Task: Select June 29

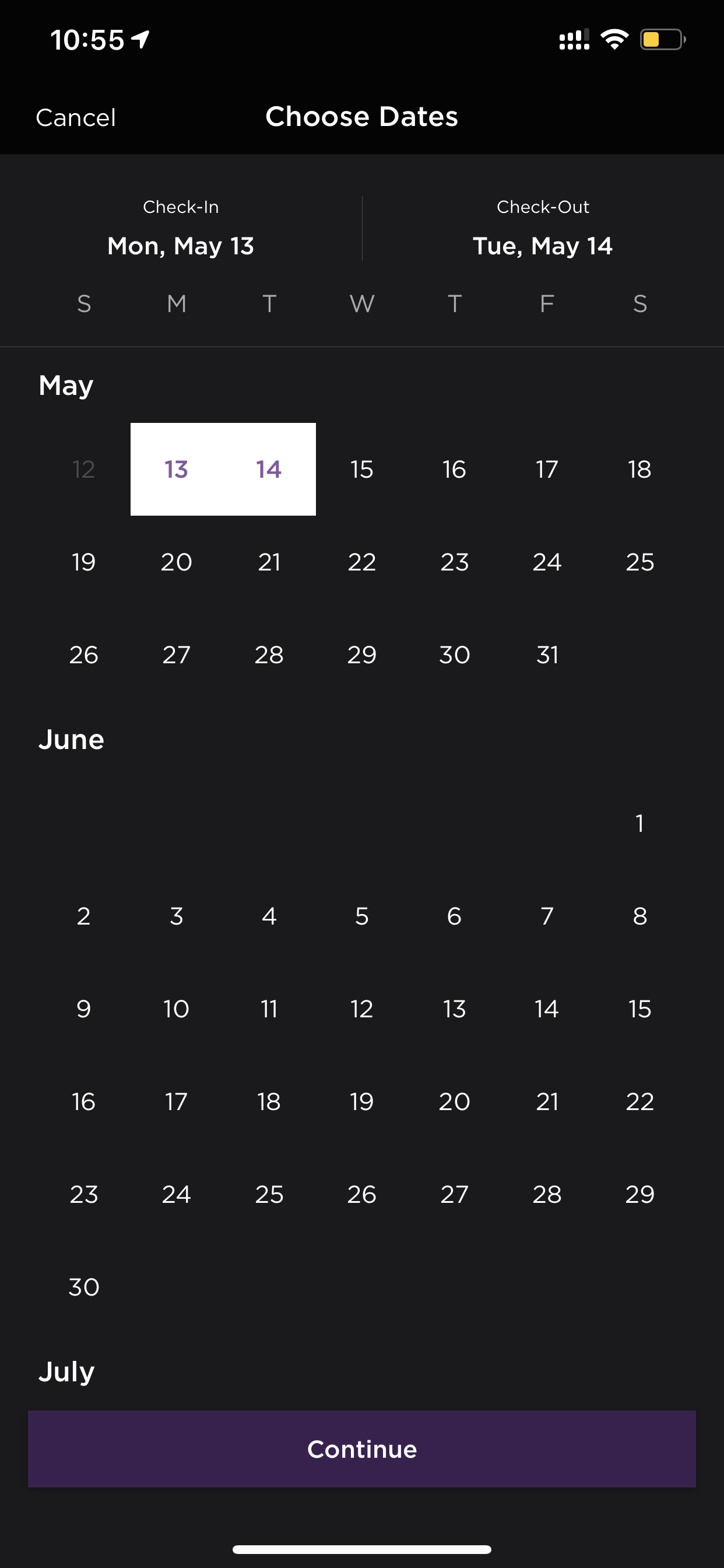Action: [x=639, y=1193]
